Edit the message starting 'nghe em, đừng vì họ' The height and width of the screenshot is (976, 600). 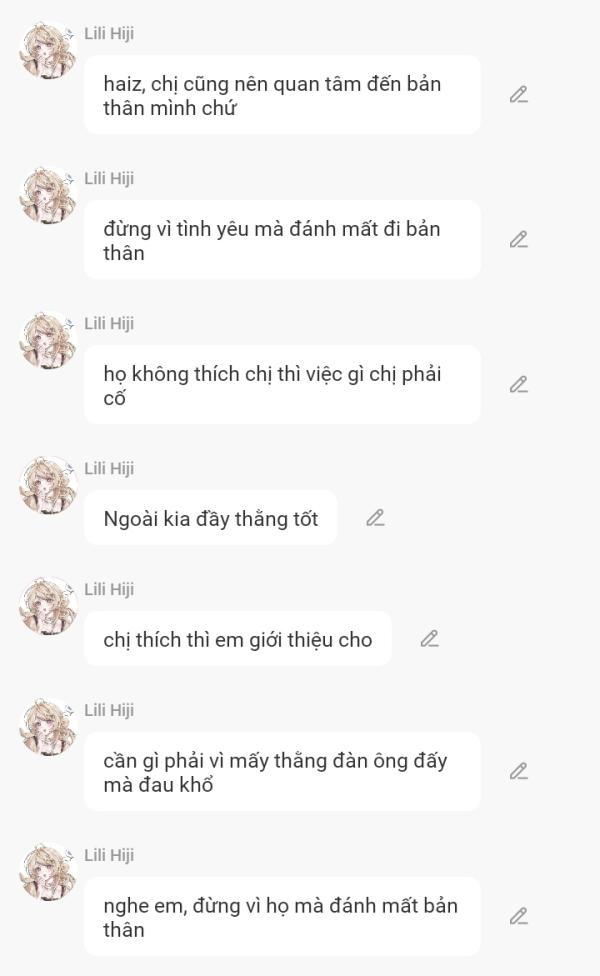click(x=518, y=916)
